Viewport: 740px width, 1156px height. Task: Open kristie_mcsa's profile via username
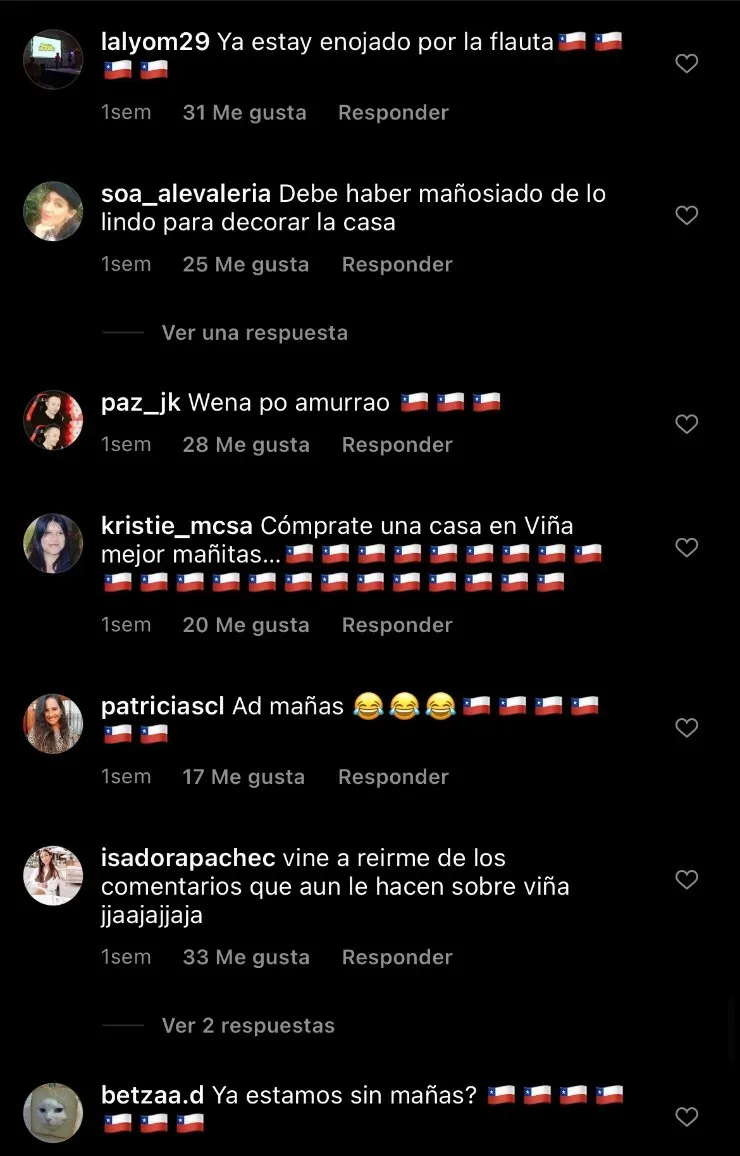pyautogui.click(x=178, y=526)
